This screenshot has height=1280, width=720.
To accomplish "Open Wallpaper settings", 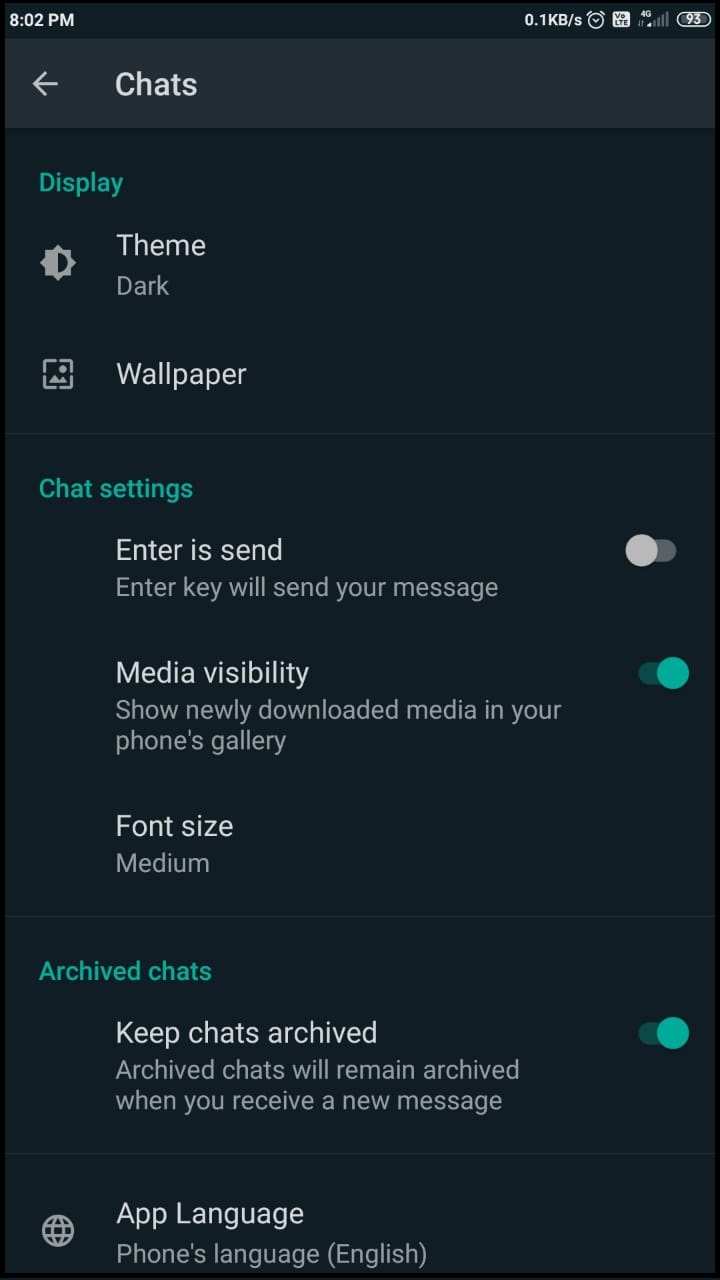I will click(360, 374).
